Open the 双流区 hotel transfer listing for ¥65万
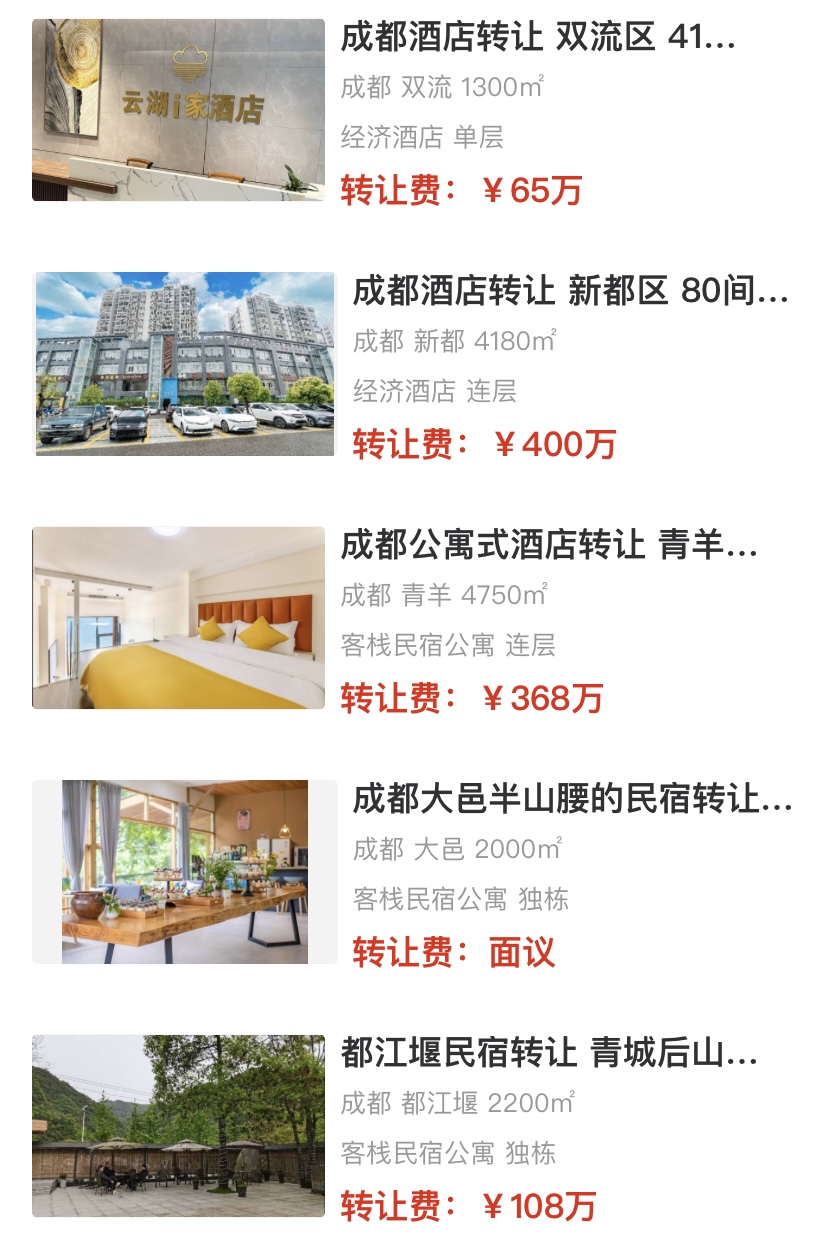The image size is (828, 1236). tap(538, 38)
